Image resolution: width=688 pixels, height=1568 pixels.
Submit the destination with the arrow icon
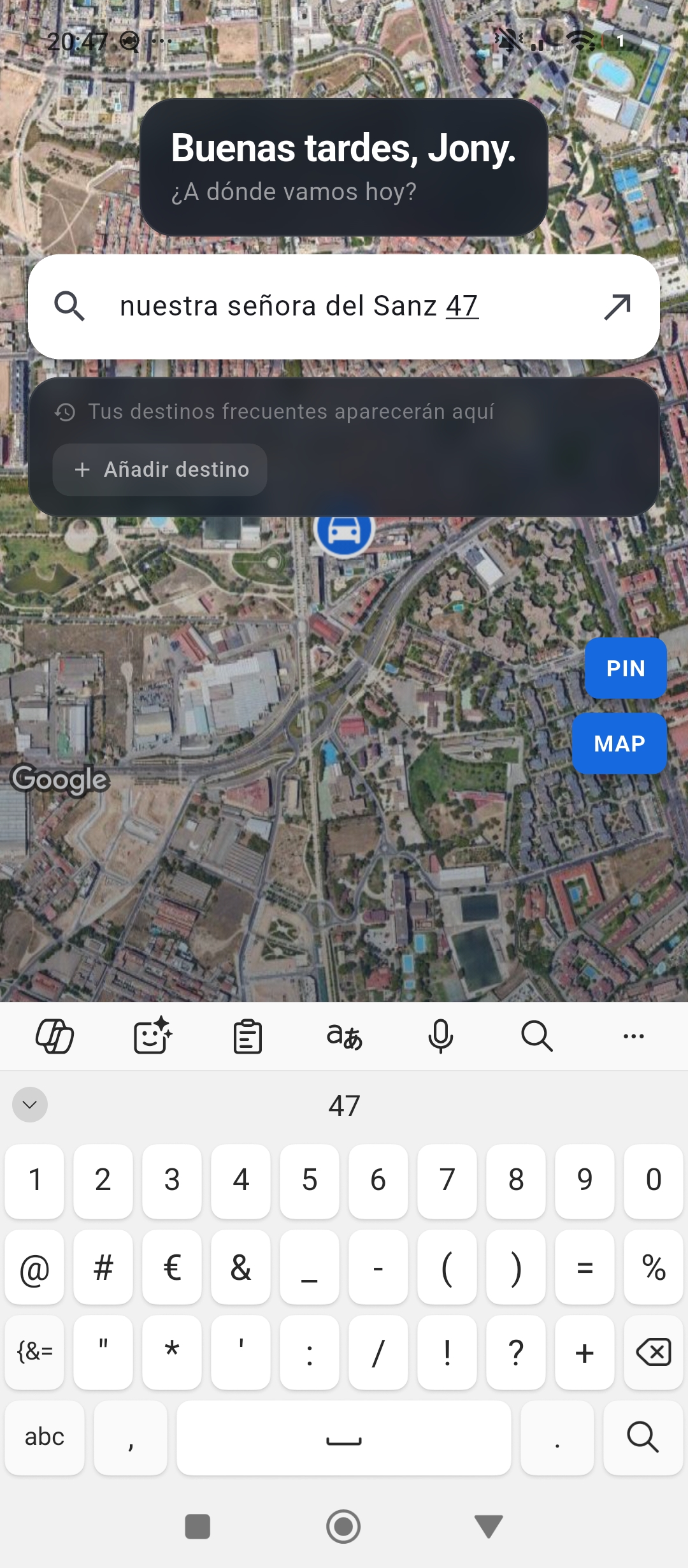[x=617, y=307]
